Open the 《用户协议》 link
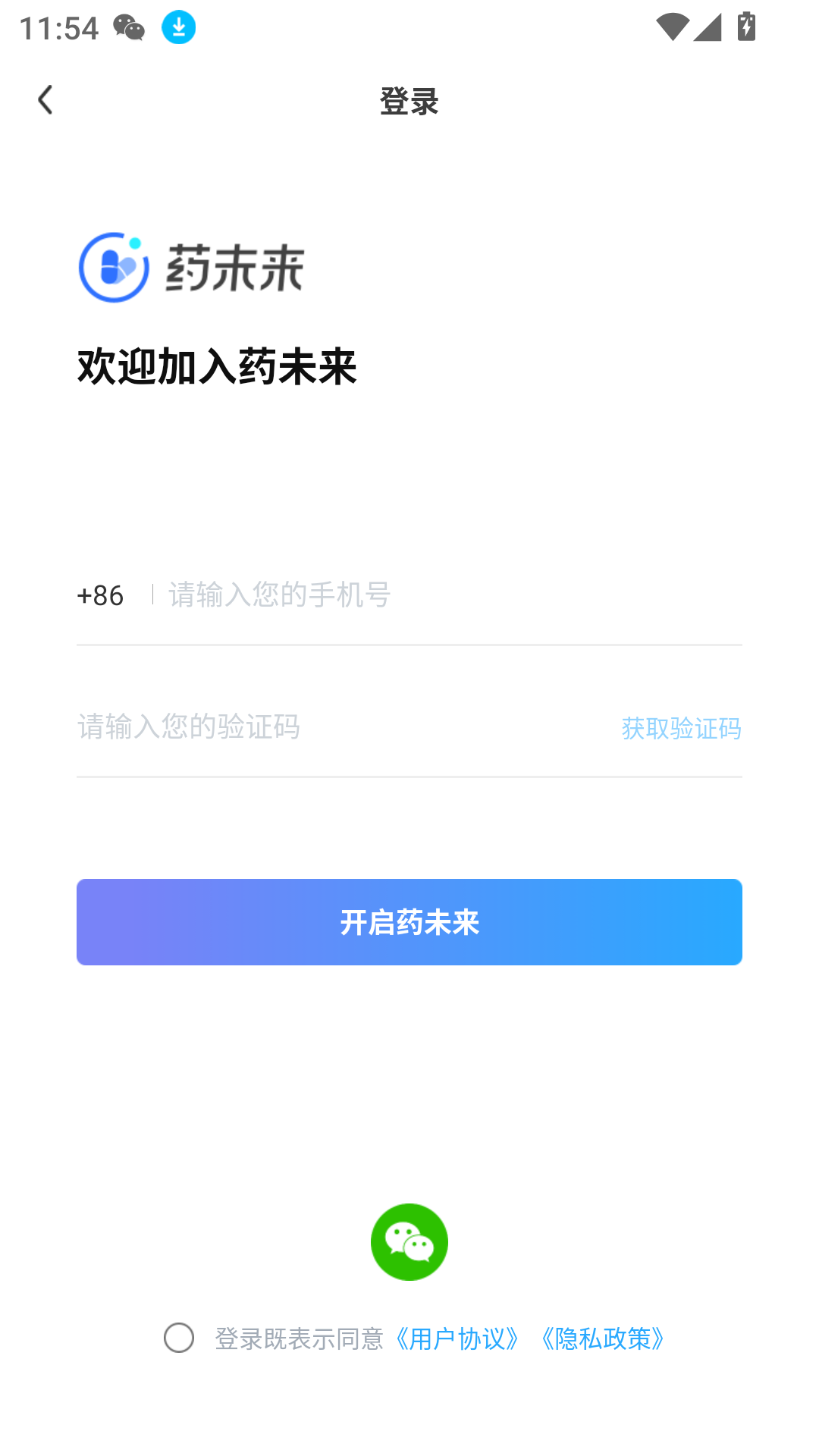The width and height of the screenshot is (819, 1456). coord(458,1339)
